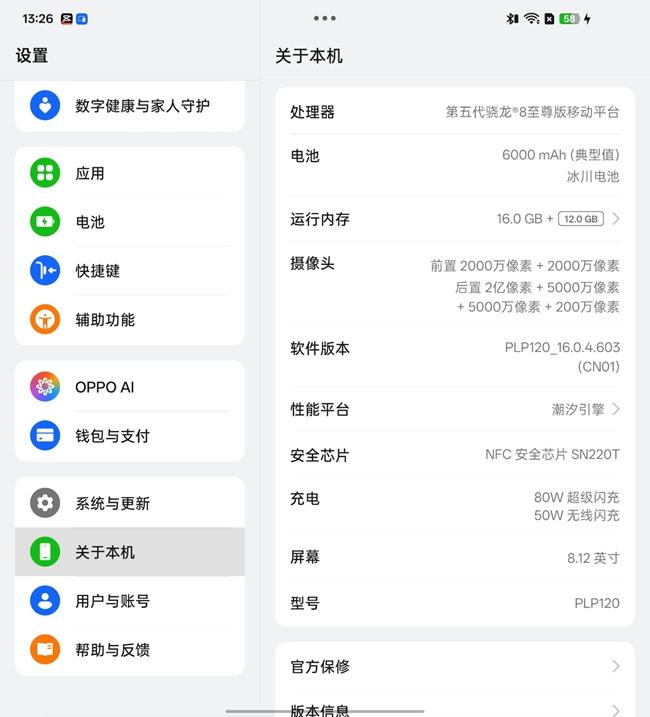Open the 应用 settings row
The width and height of the screenshot is (650, 717).
point(130,173)
